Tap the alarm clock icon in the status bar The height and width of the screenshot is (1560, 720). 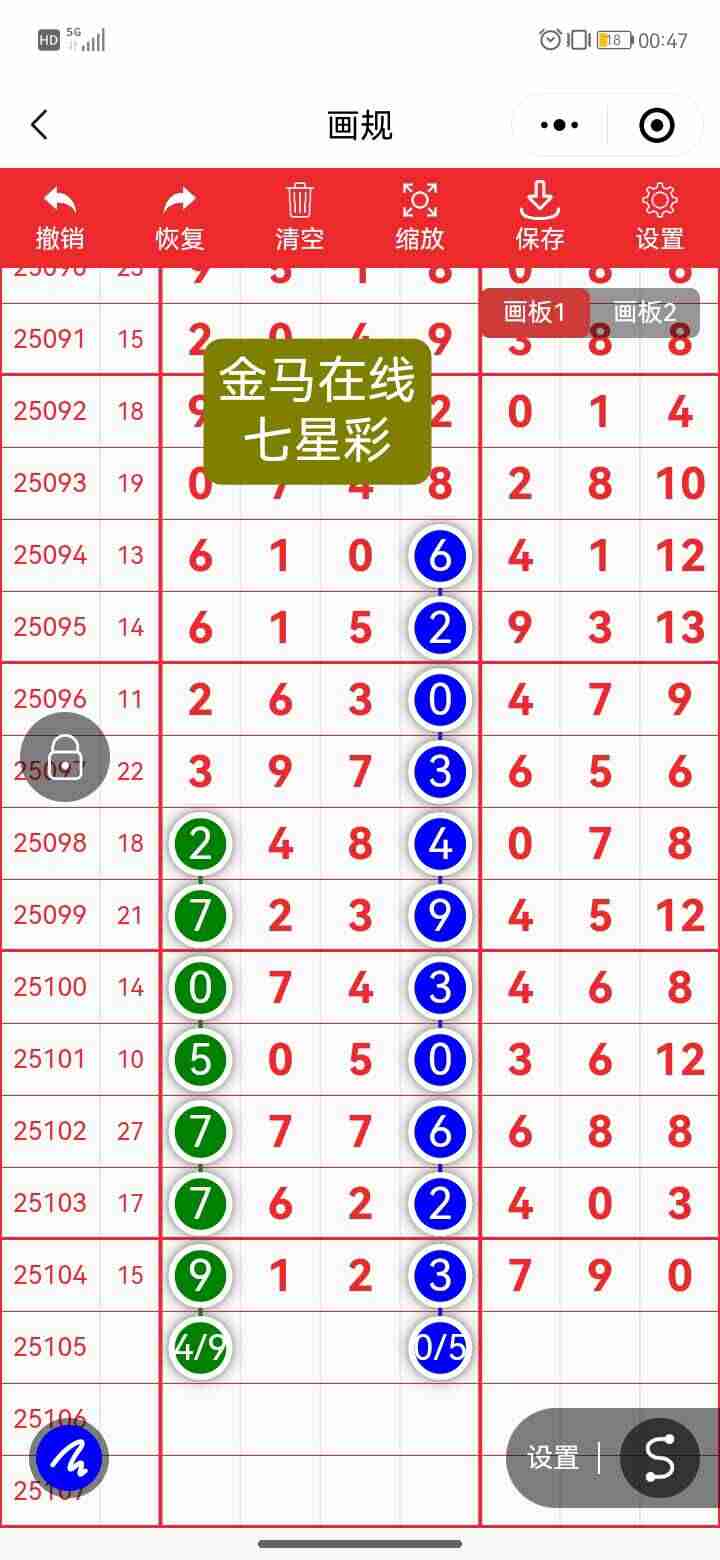click(x=548, y=40)
